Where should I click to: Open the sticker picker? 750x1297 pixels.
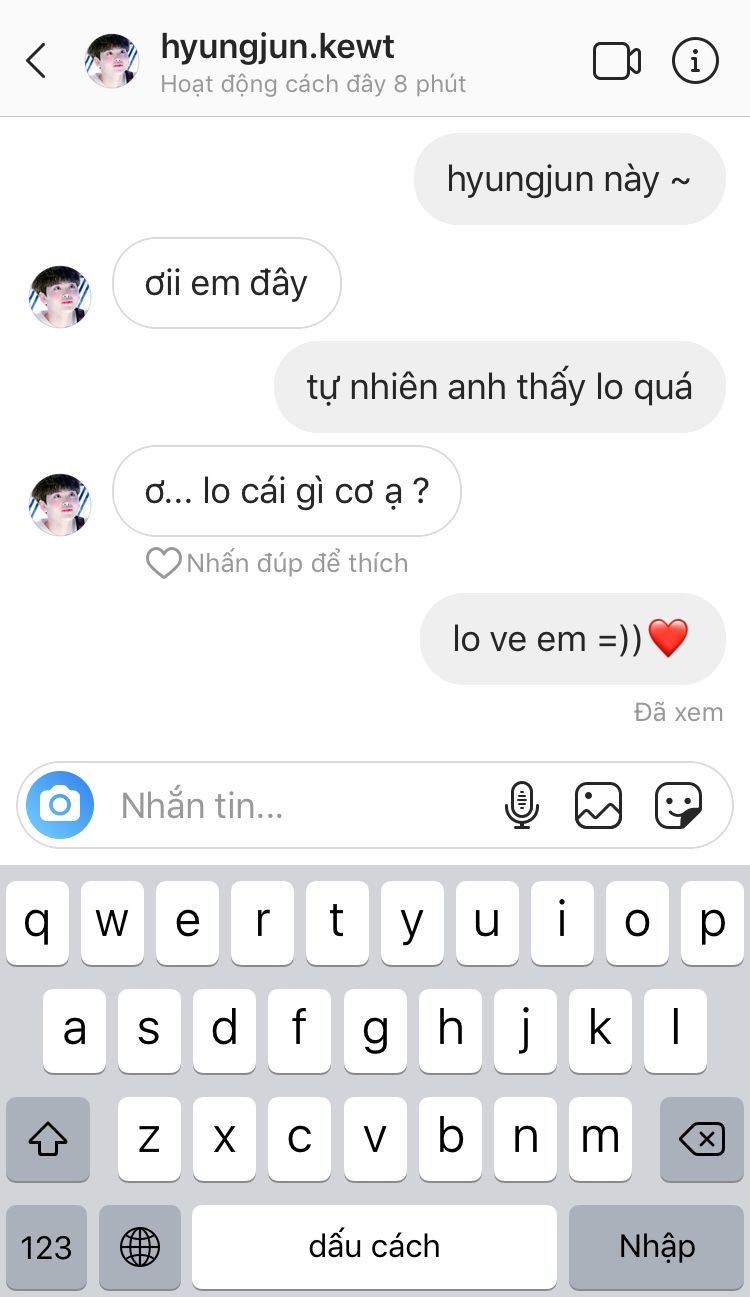click(678, 805)
